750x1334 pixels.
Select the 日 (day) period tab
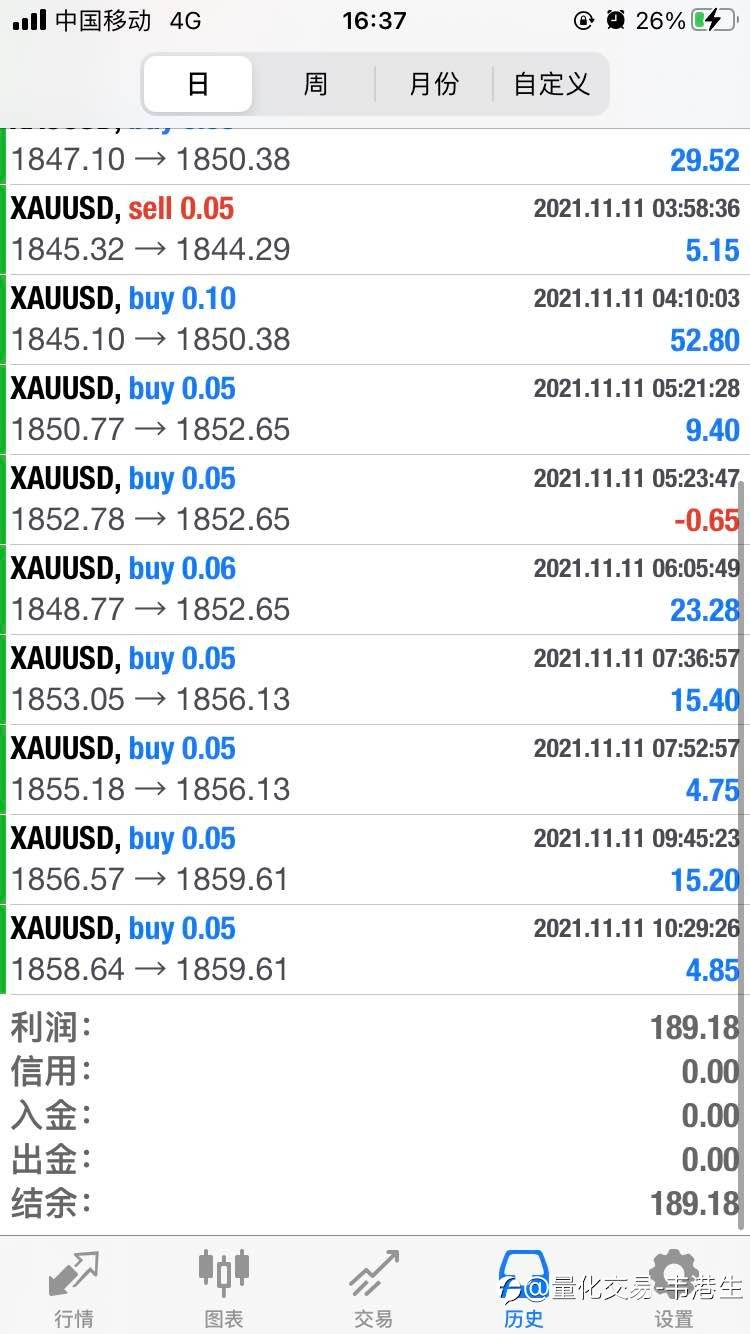[x=198, y=84]
